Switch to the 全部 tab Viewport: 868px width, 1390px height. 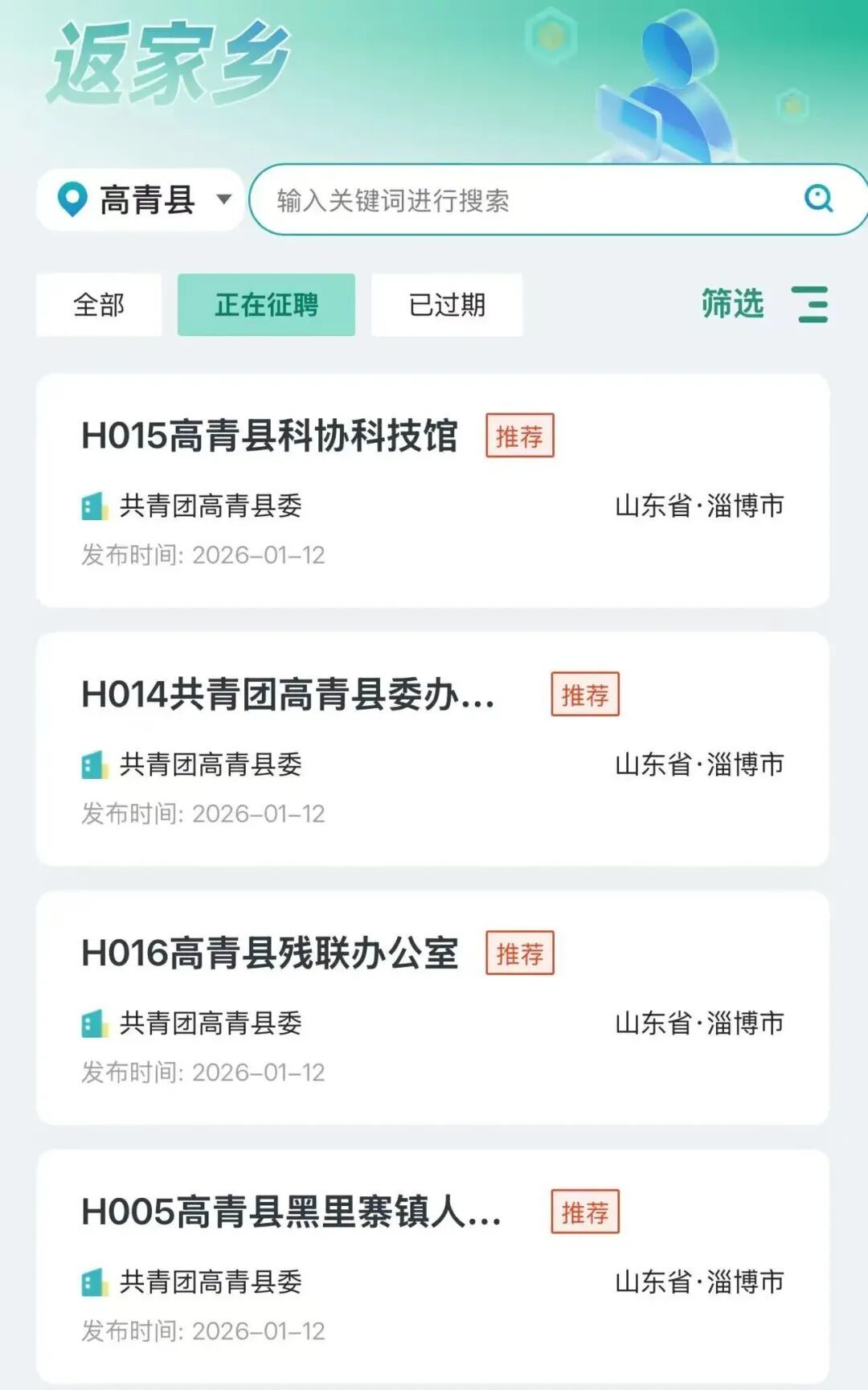point(99,305)
